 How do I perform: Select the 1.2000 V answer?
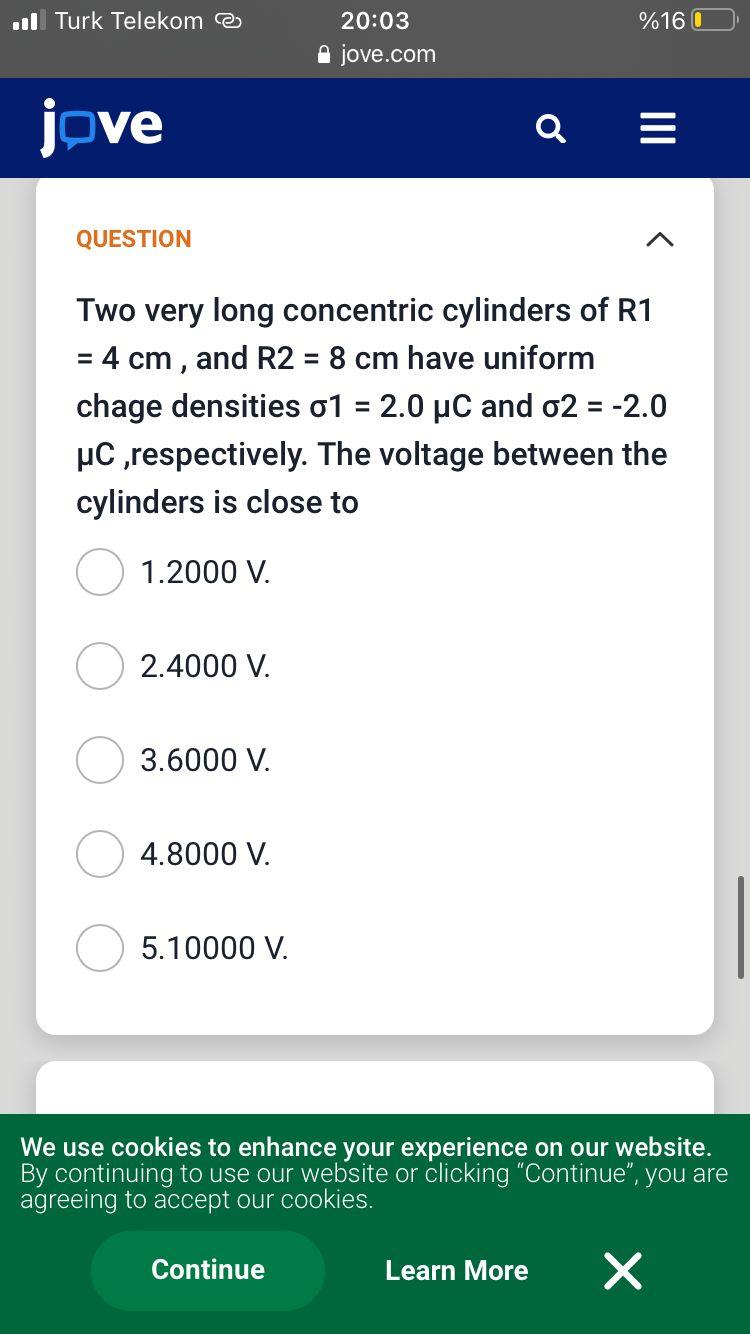(100, 572)
